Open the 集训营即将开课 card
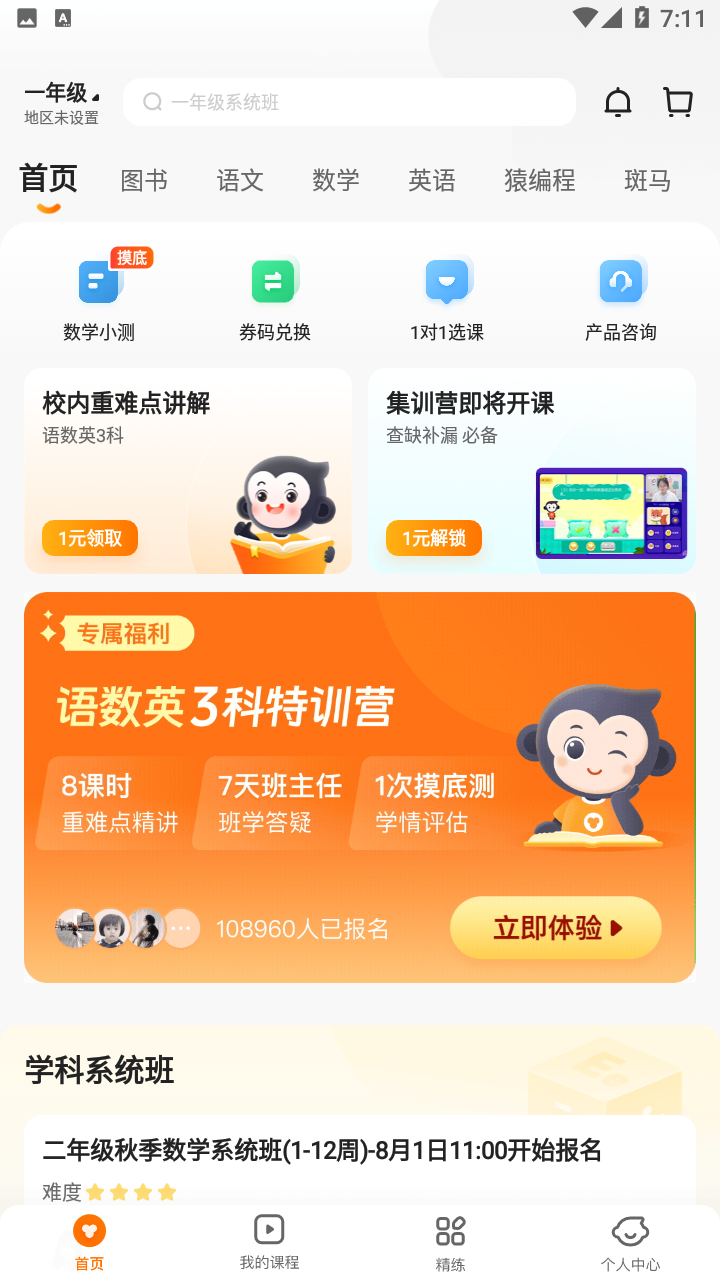 coord(532,471)
